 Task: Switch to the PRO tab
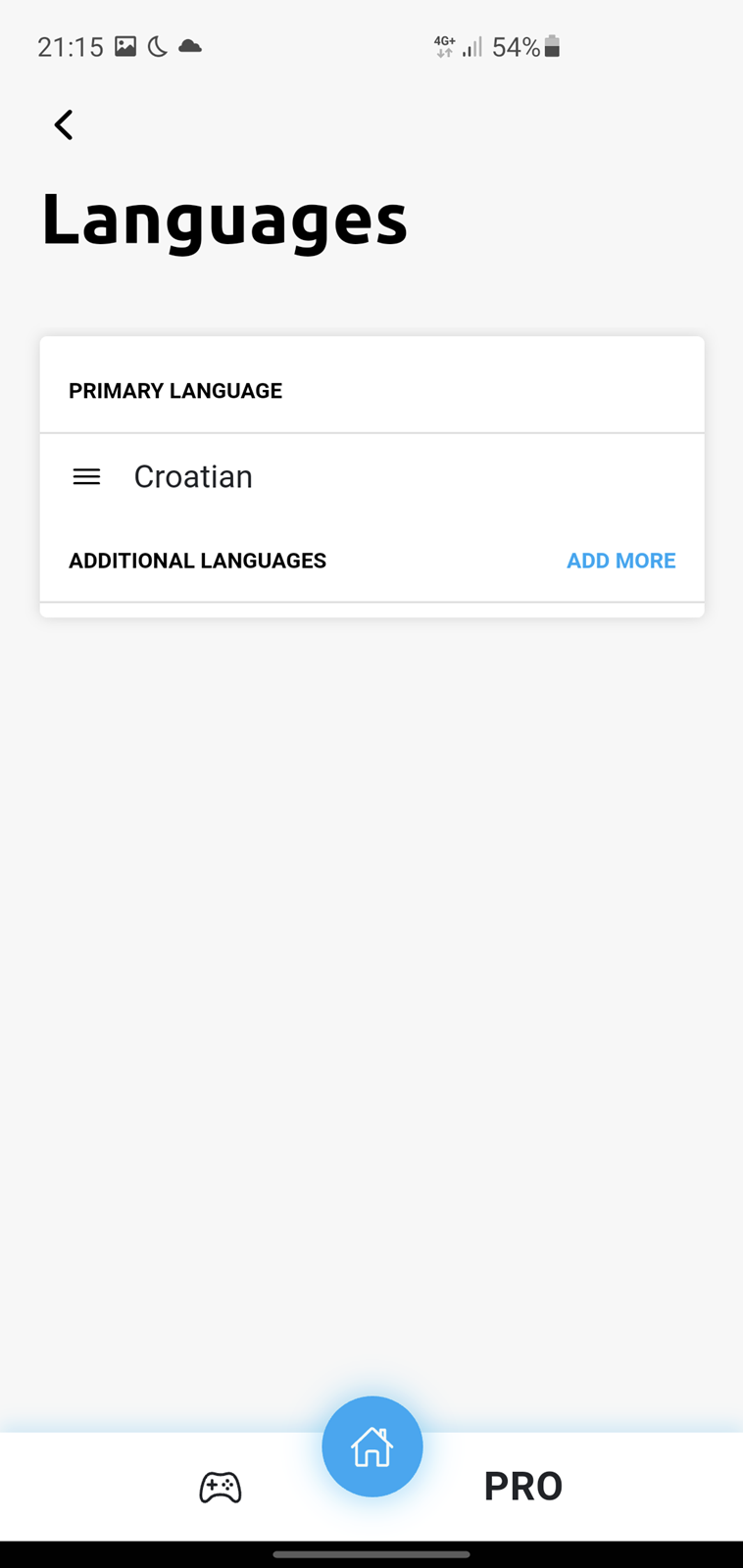523,1487
